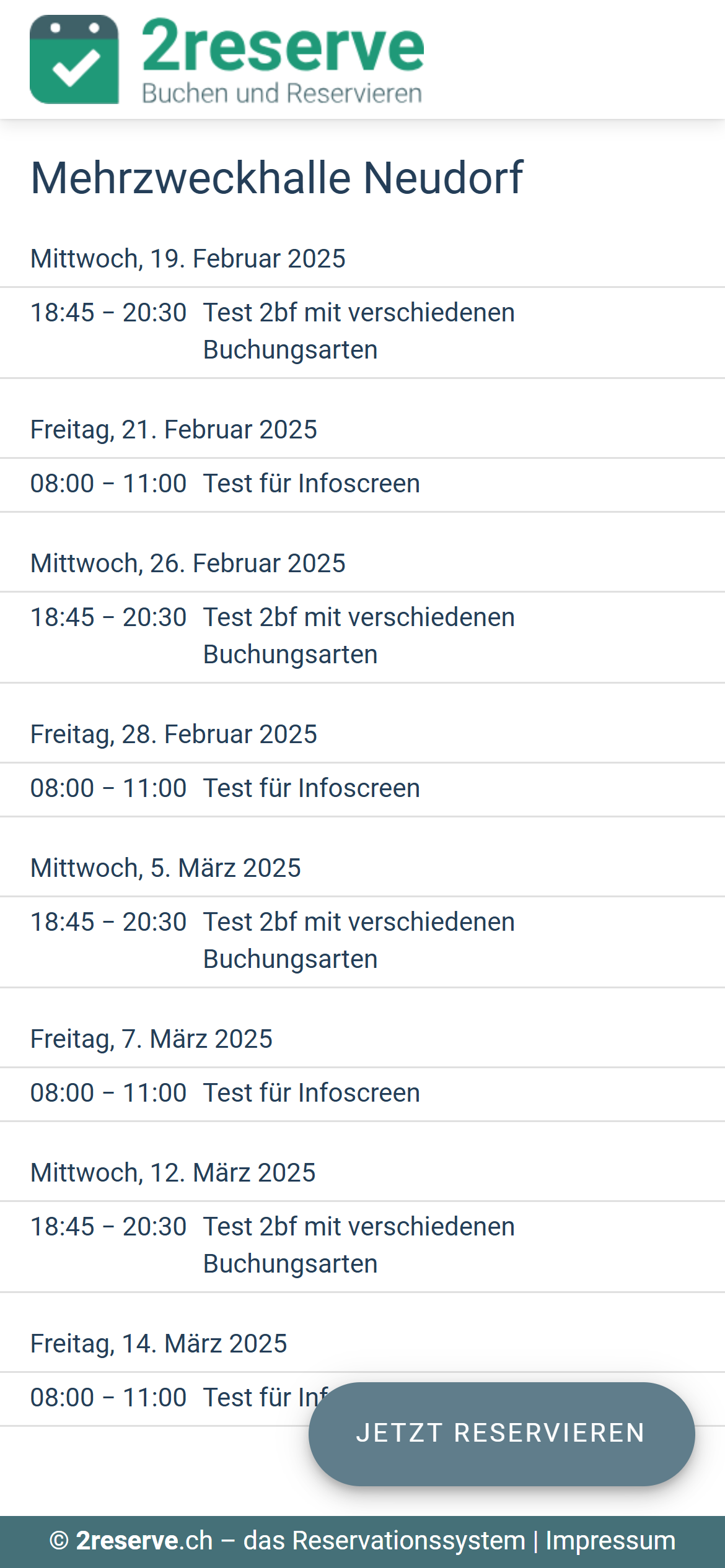Open the 2reserve.ch link in the footer
The width and height of the screenshot is (725, 1568).
tap(128, 1540)
